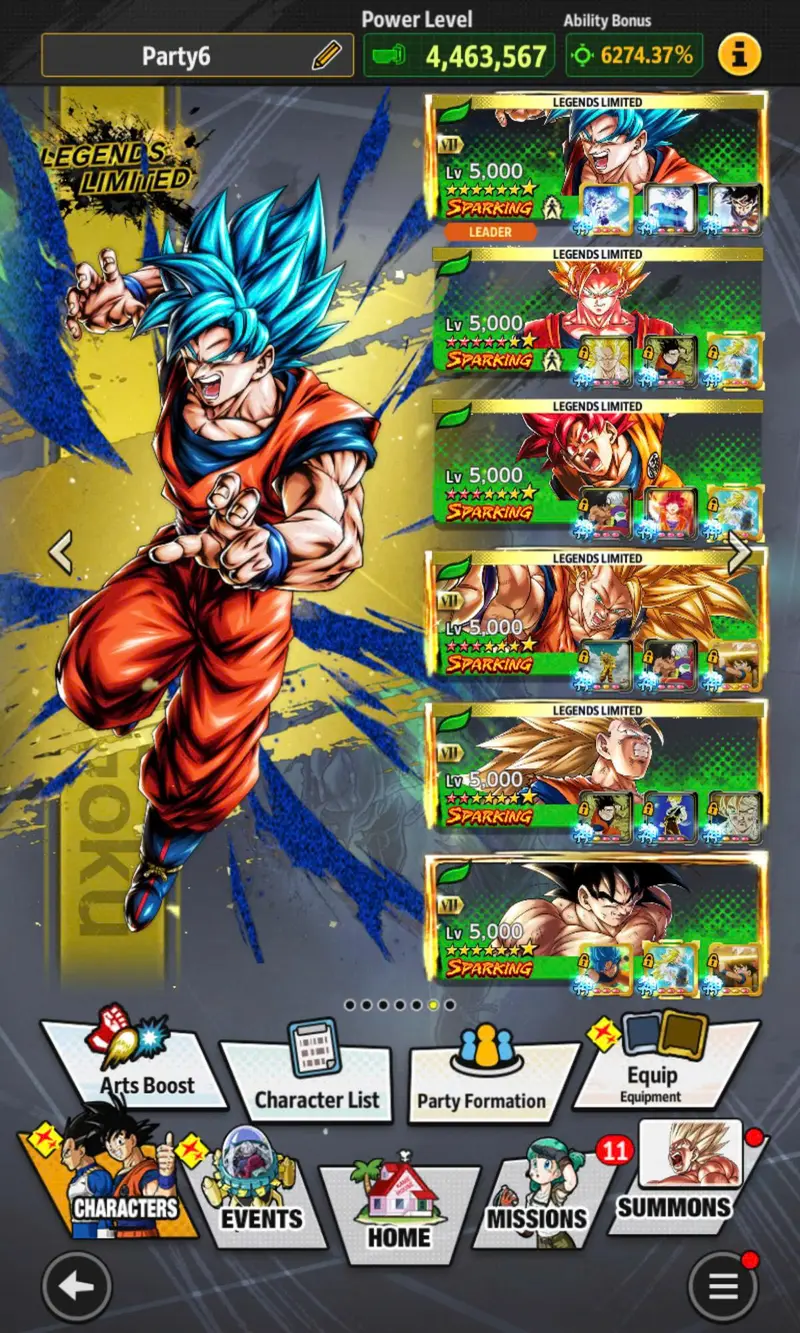Tap the back arrow button
Image resolution: width=800 pixels, height=1333 pixels.
click(x=76, y=1285)
